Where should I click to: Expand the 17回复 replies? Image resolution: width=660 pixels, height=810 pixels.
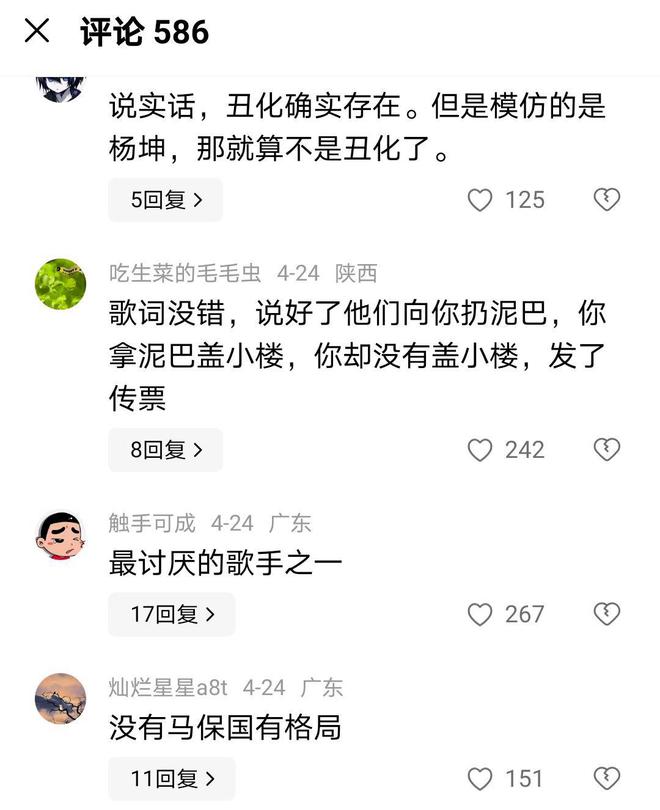pyautogui.click(x=172, y=614)
